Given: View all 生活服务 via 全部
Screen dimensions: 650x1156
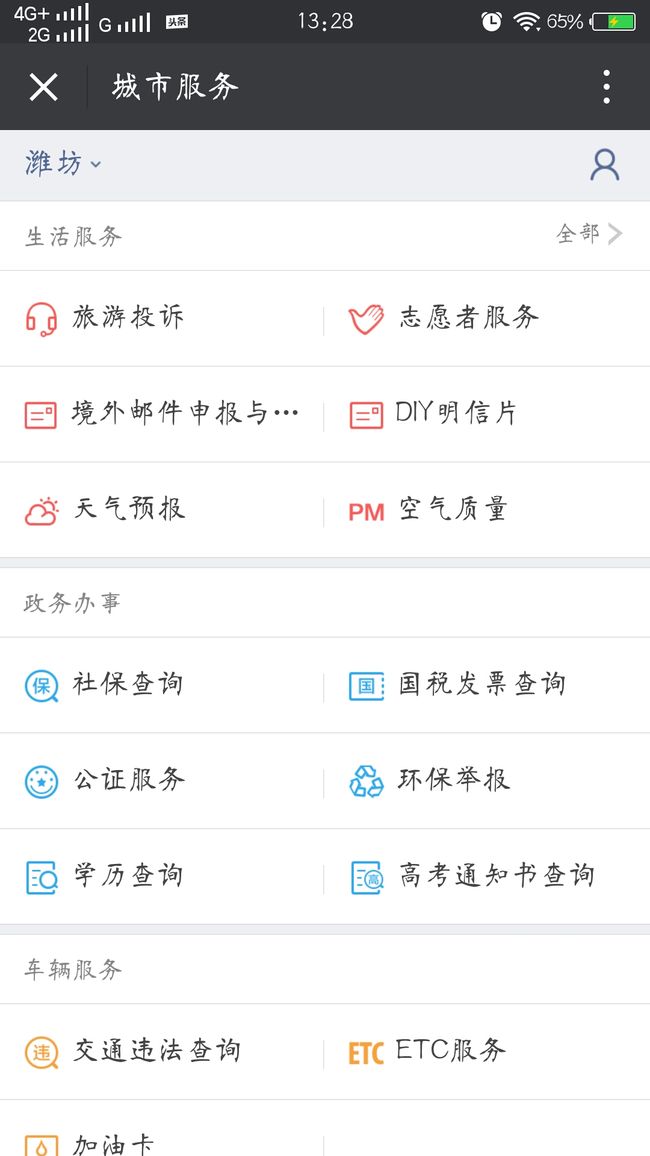Looking at the screenshot, I should 589,234.
